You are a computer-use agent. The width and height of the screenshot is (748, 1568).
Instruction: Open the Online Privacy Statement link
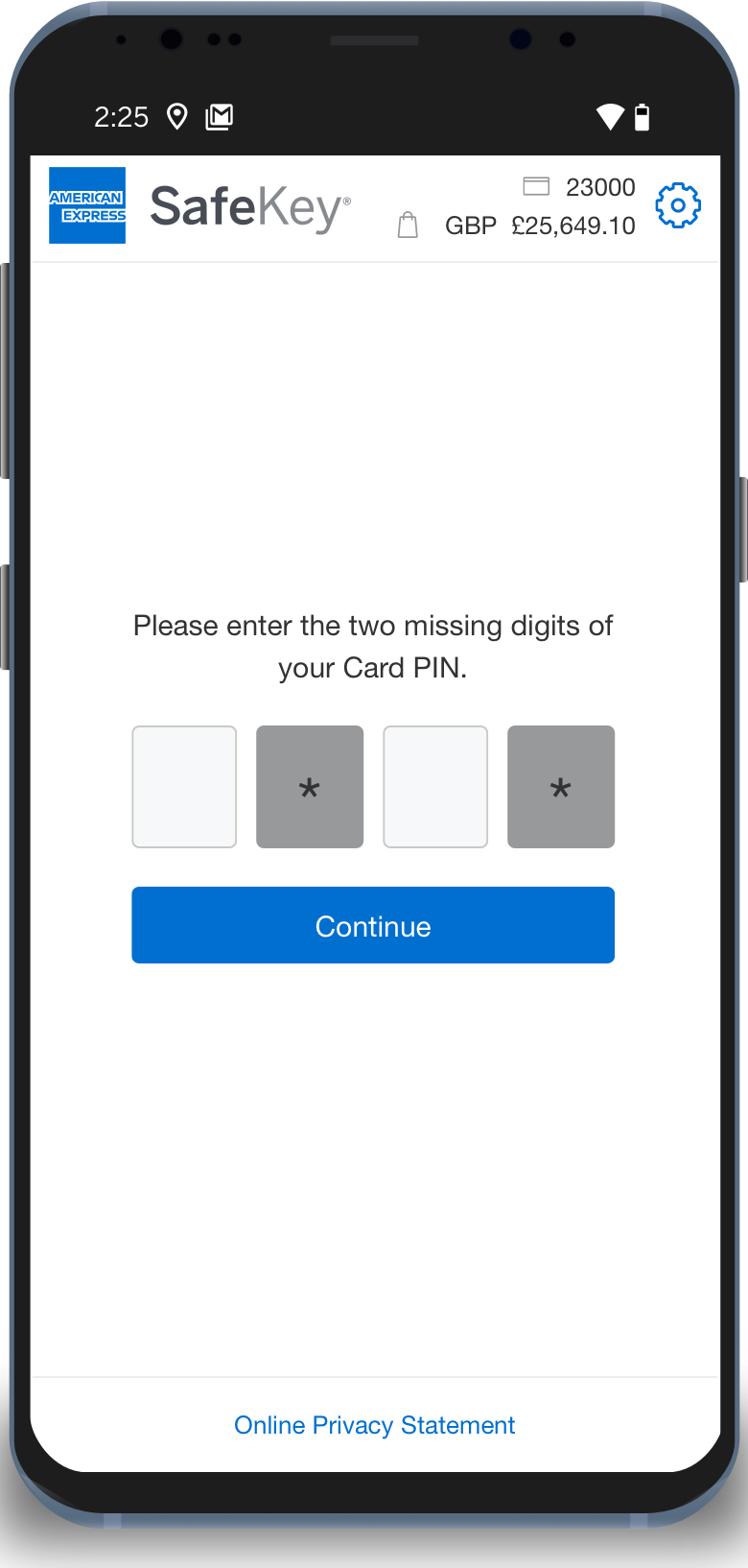point(374,1425)
